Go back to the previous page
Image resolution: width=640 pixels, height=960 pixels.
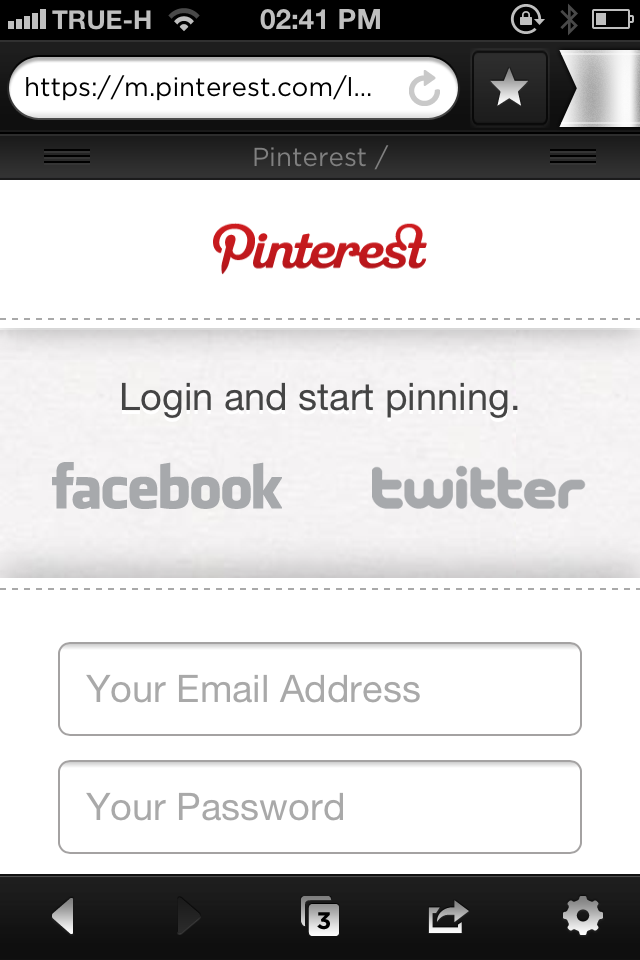coord(63,916)
